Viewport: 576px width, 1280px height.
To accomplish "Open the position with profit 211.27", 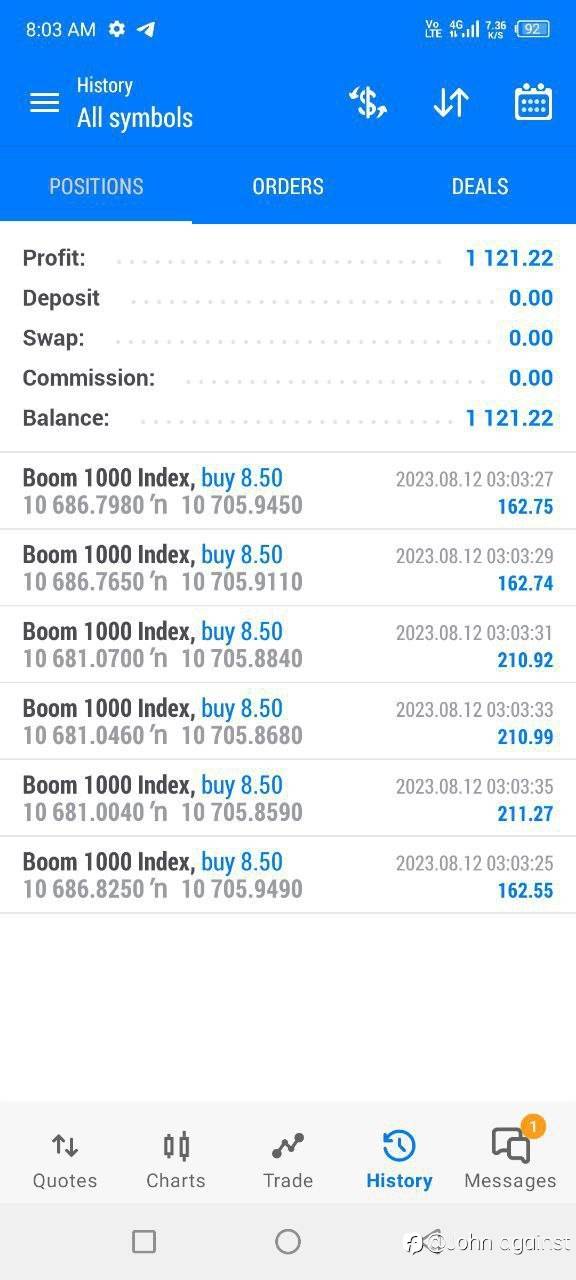I will (x=288, y=799).
